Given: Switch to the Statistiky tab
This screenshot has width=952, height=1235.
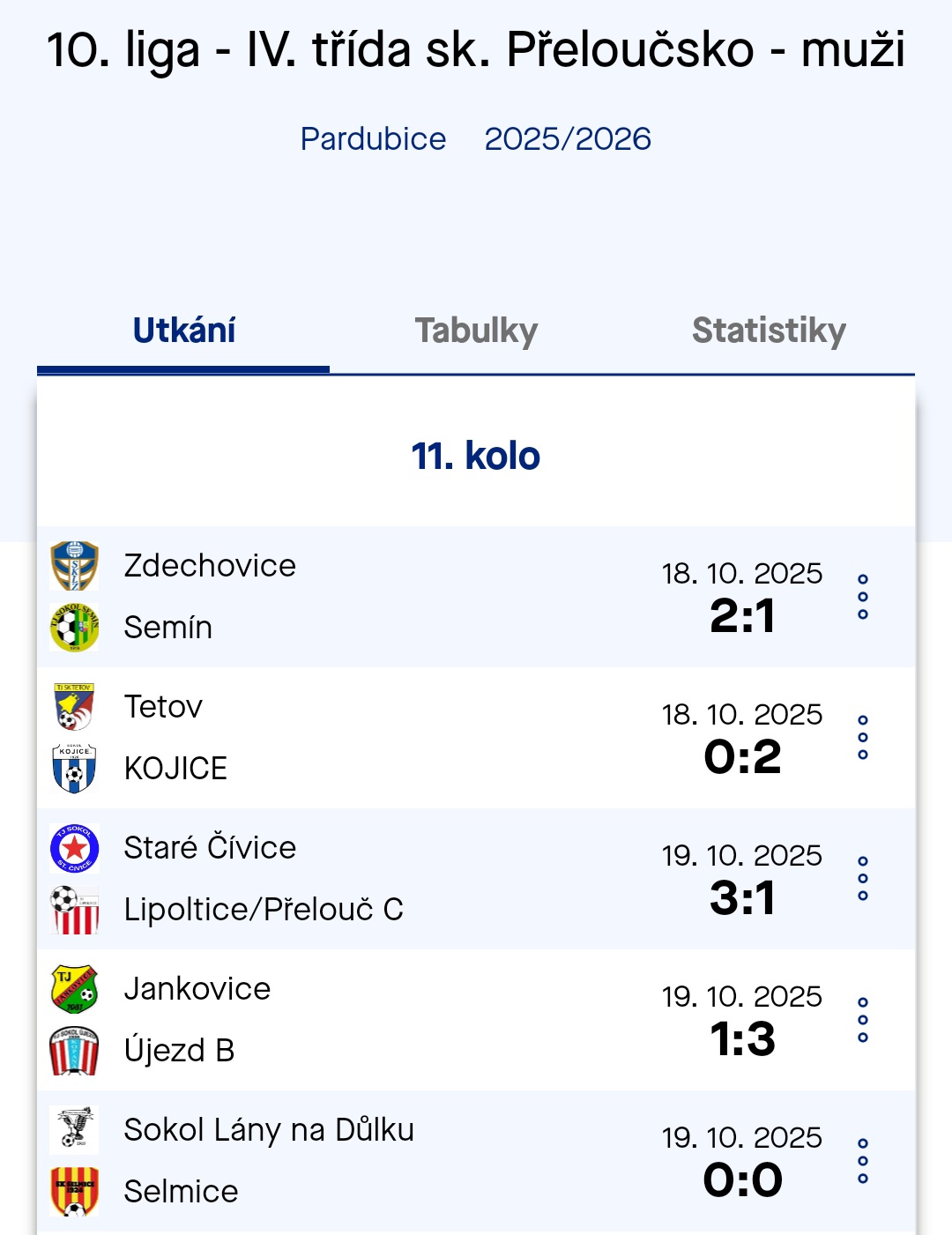Looking at the screenshot, I should [769, 331].
